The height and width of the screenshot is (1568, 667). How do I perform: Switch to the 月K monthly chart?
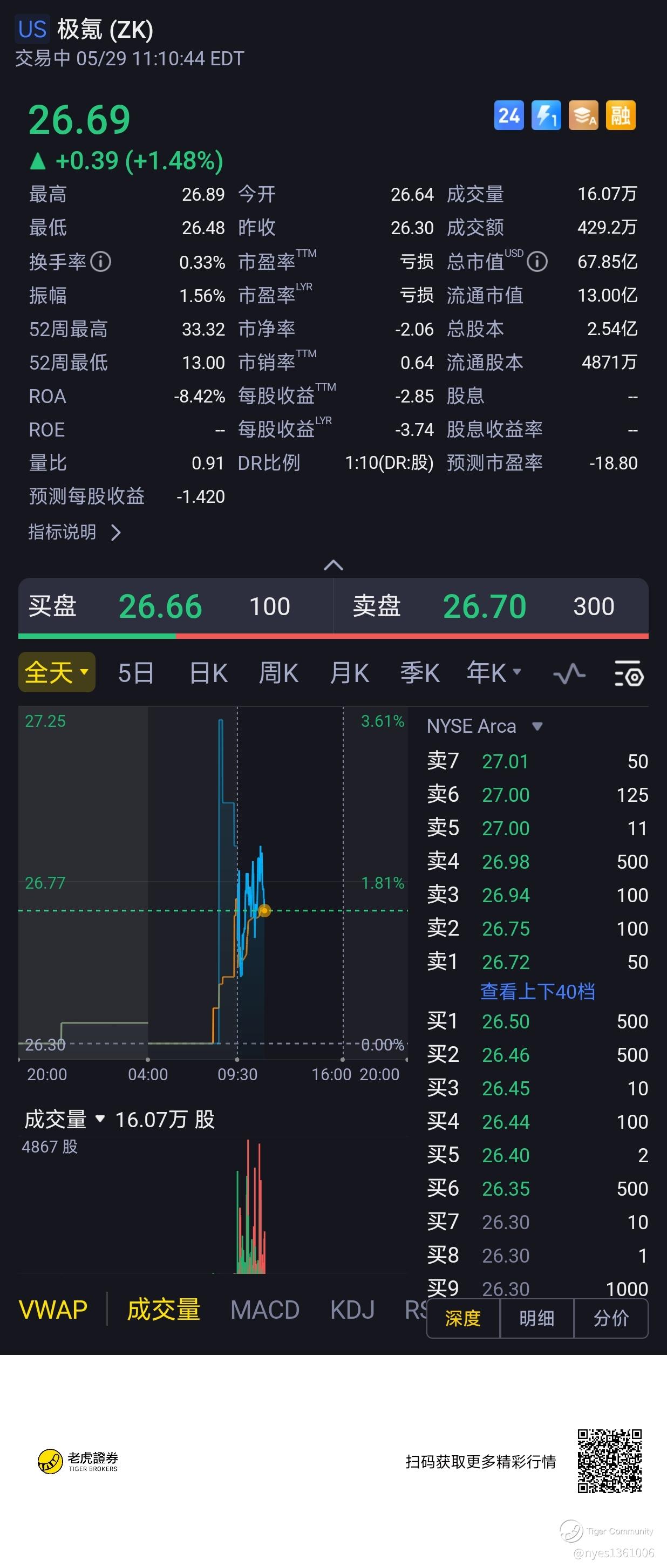click(x=349, y=673)
